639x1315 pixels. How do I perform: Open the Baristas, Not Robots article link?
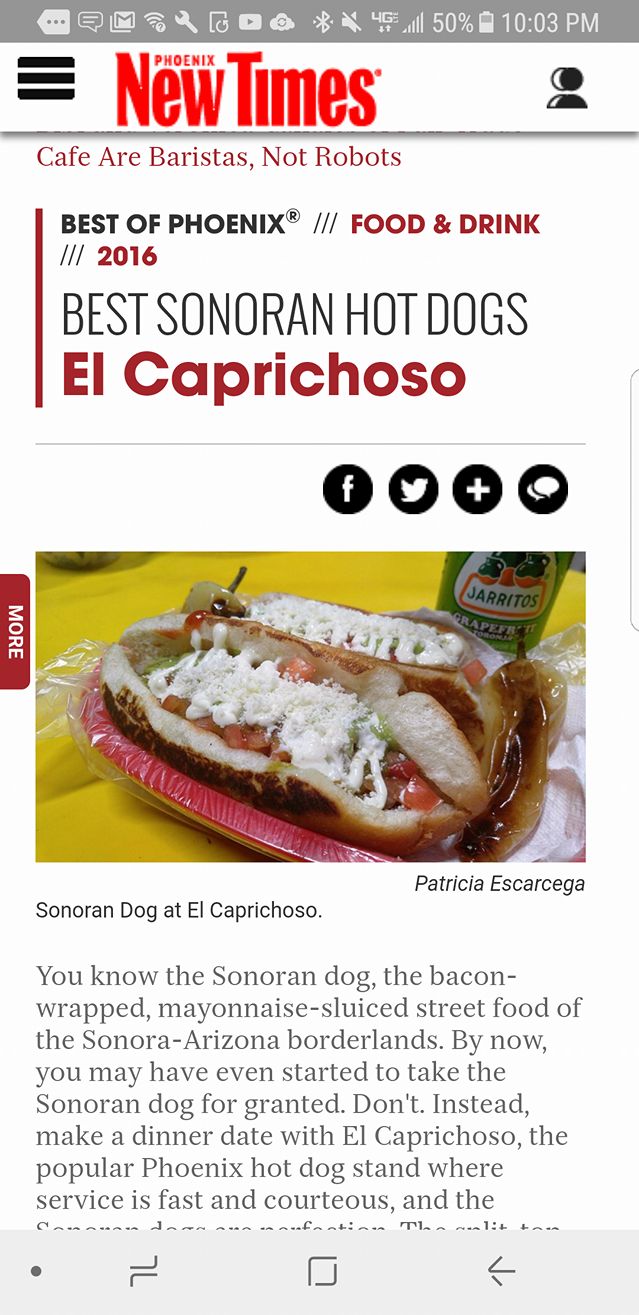click(218, 157)
